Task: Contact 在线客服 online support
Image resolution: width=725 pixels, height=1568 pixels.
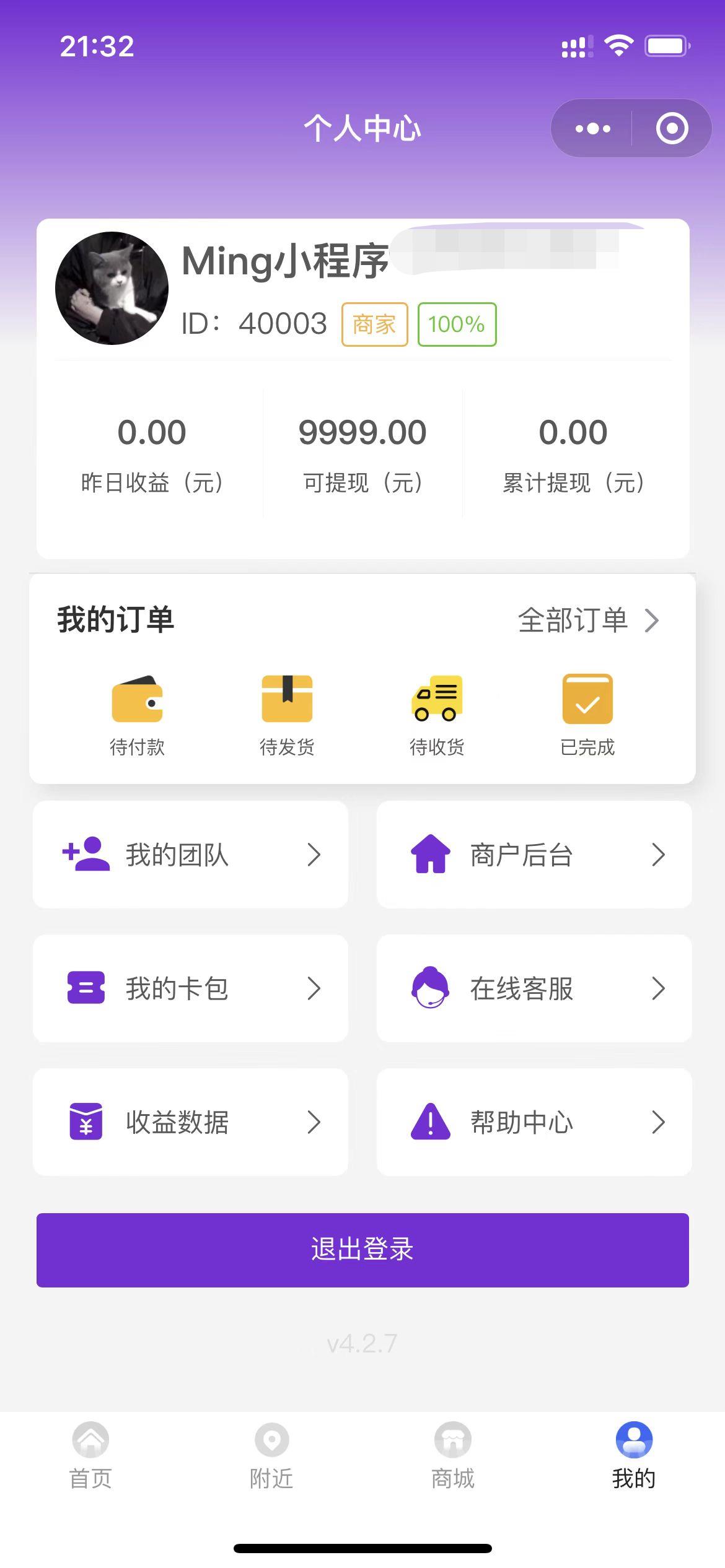Action: pos(534,988)
